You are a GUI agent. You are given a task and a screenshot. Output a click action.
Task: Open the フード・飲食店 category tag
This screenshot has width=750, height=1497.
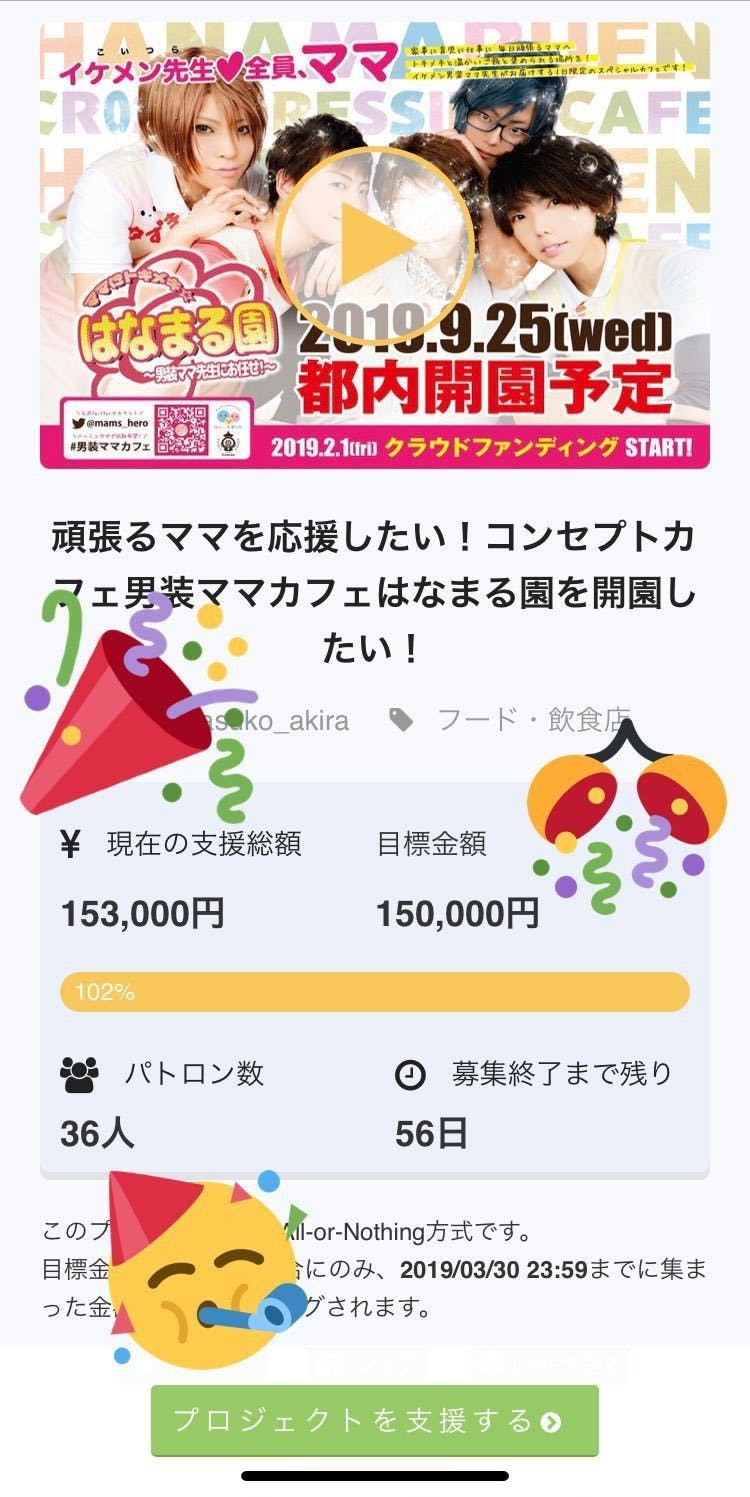[x=533, y=720]
